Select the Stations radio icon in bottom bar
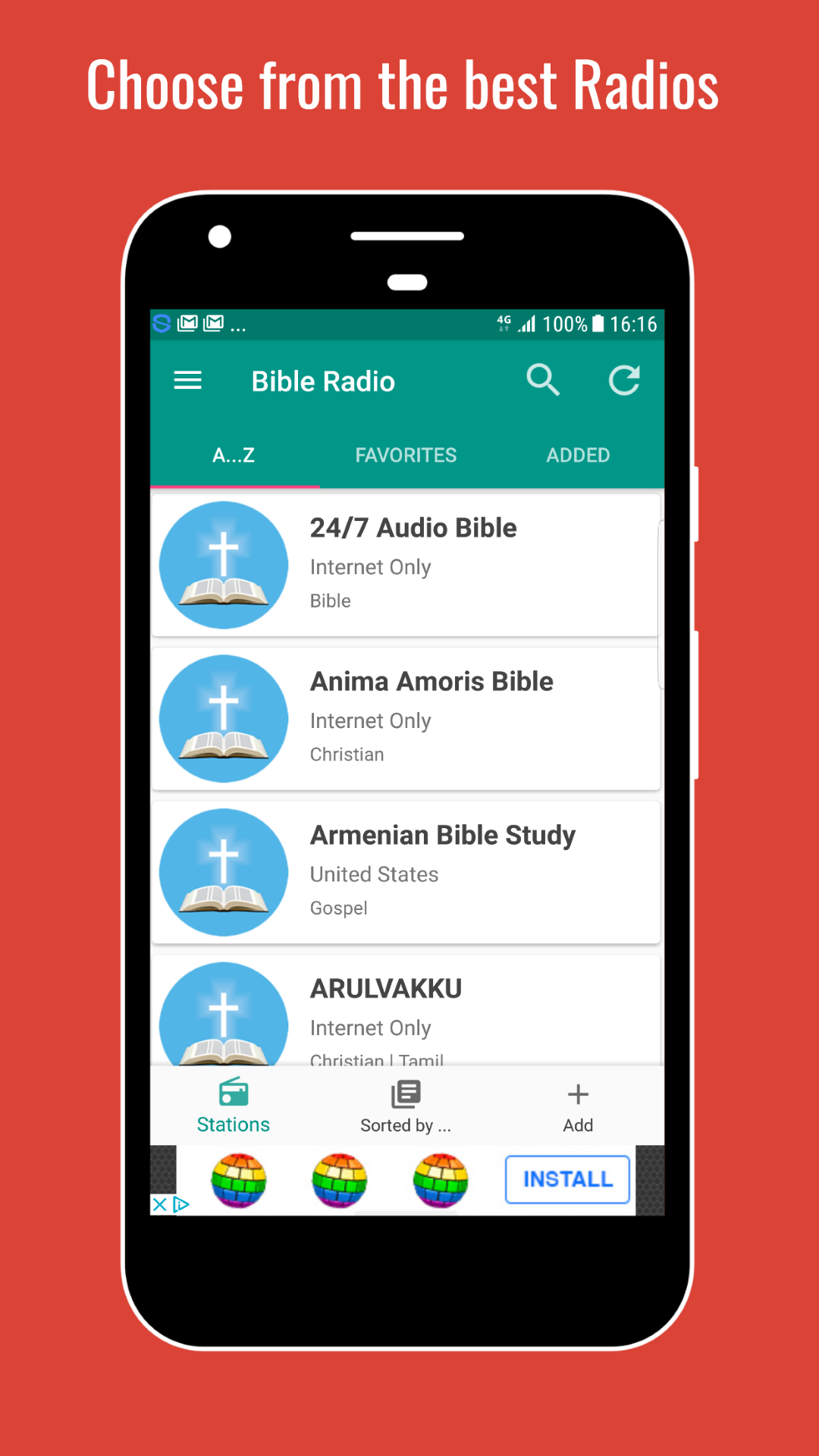 [233, 1106]
